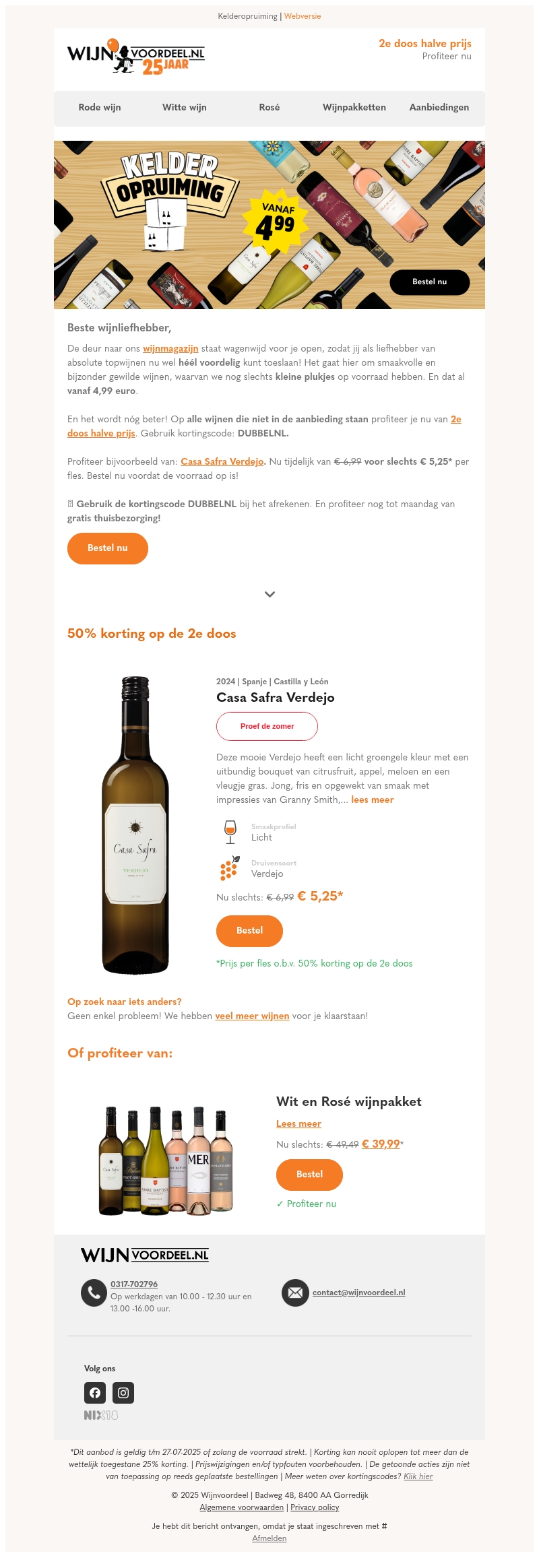The image size is (539, 1568).
Task: Tap the orange Bestel nu button
Action: pyautogui.click(x=108, y=548)
